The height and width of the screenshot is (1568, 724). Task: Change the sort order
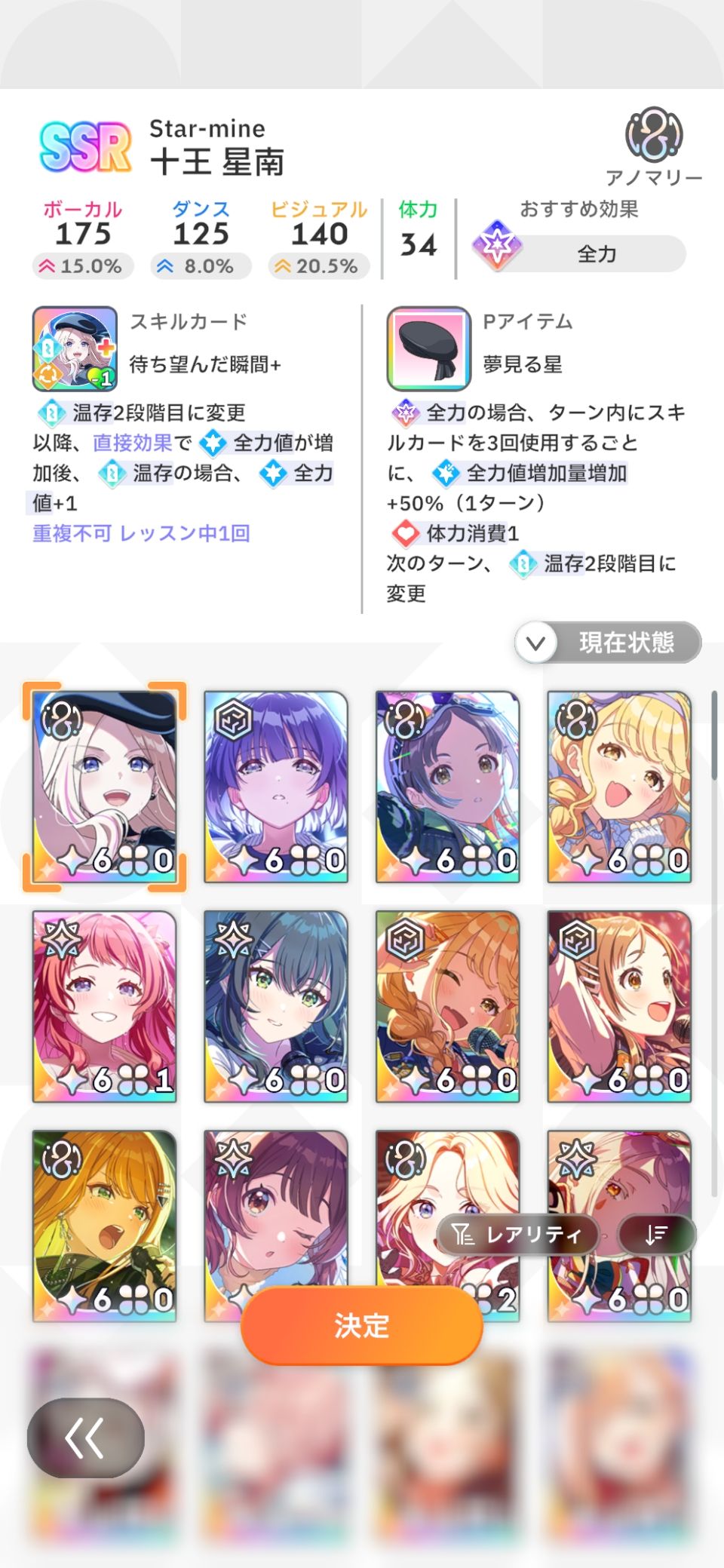[656, 1235]
